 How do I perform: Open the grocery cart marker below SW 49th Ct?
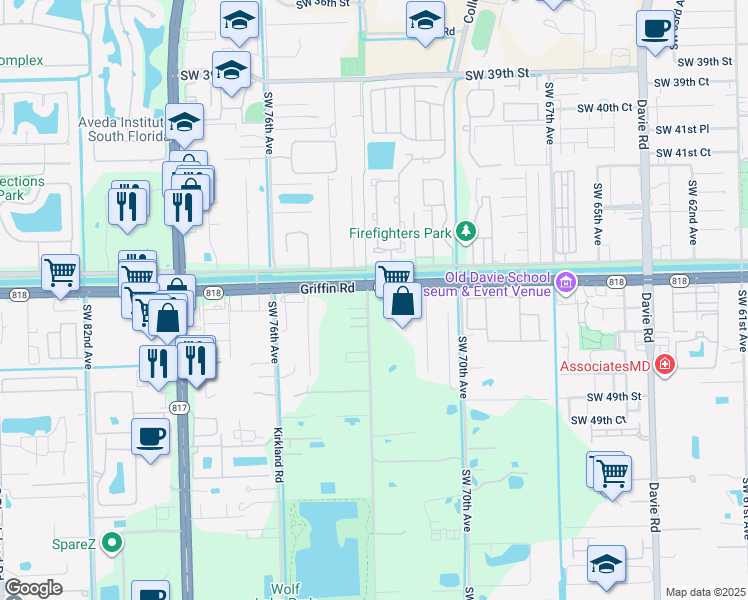pyautogui.click(x=612, y=473)
